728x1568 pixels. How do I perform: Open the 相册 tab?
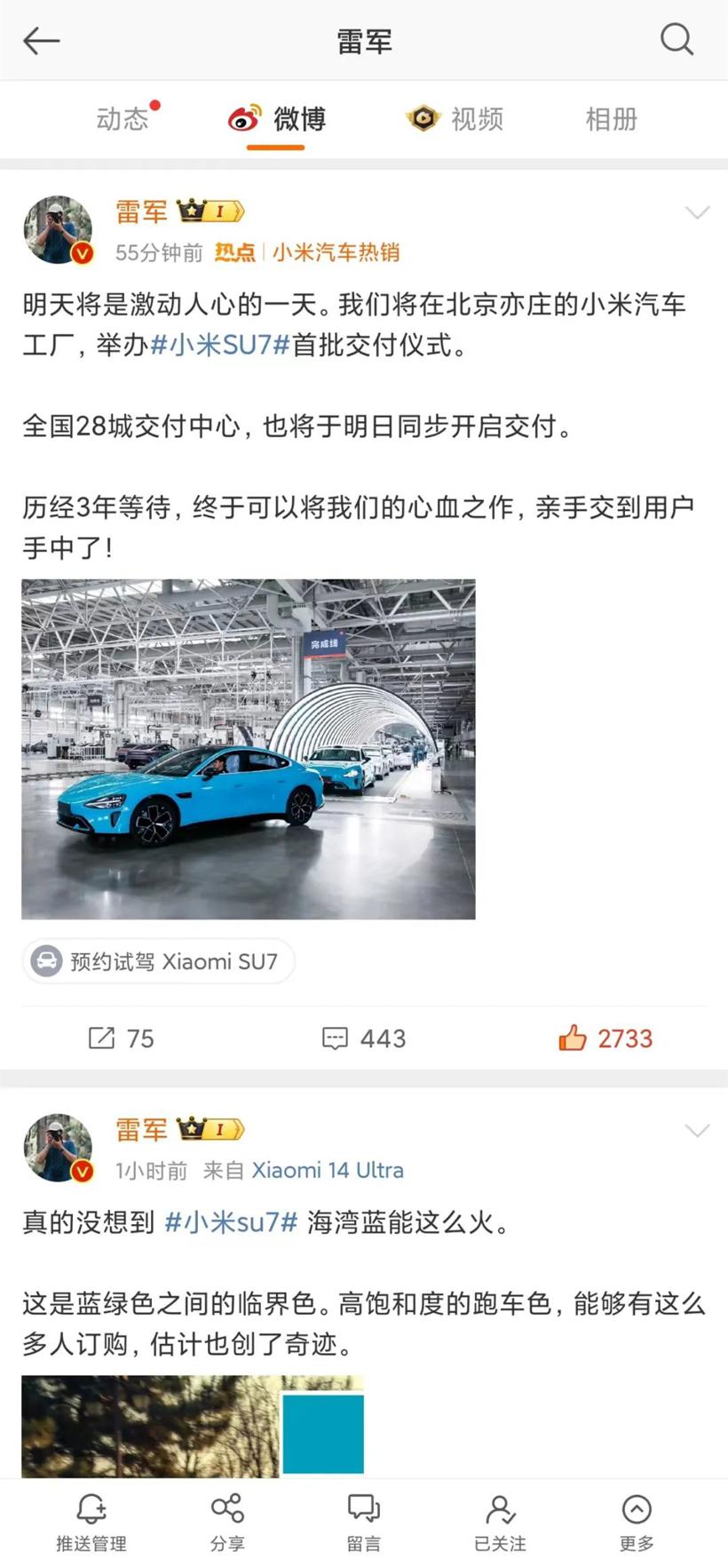click(611, 119)
